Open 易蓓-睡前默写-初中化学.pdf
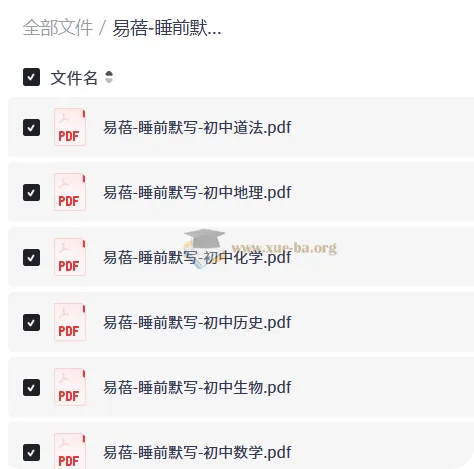The image size is (474, 469). tap(197, 258)
